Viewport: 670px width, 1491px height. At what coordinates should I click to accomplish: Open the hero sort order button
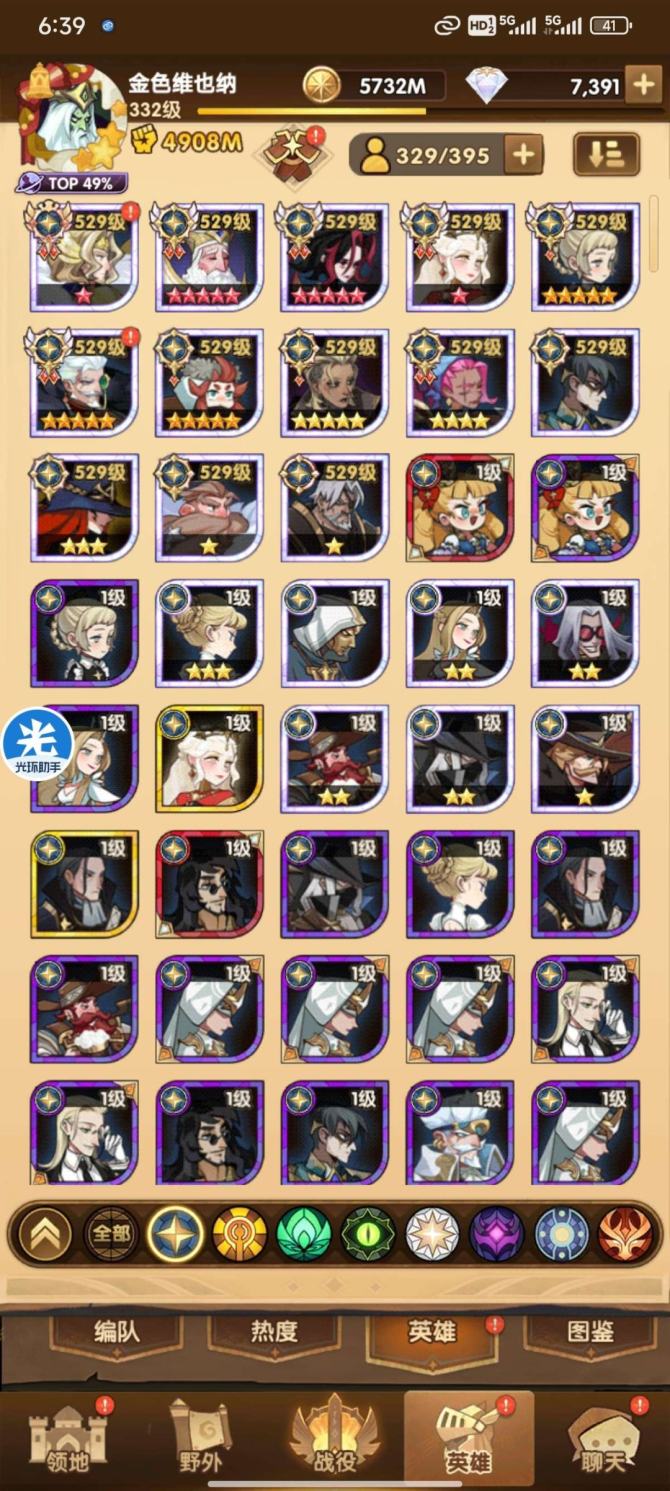click(606, 155)
